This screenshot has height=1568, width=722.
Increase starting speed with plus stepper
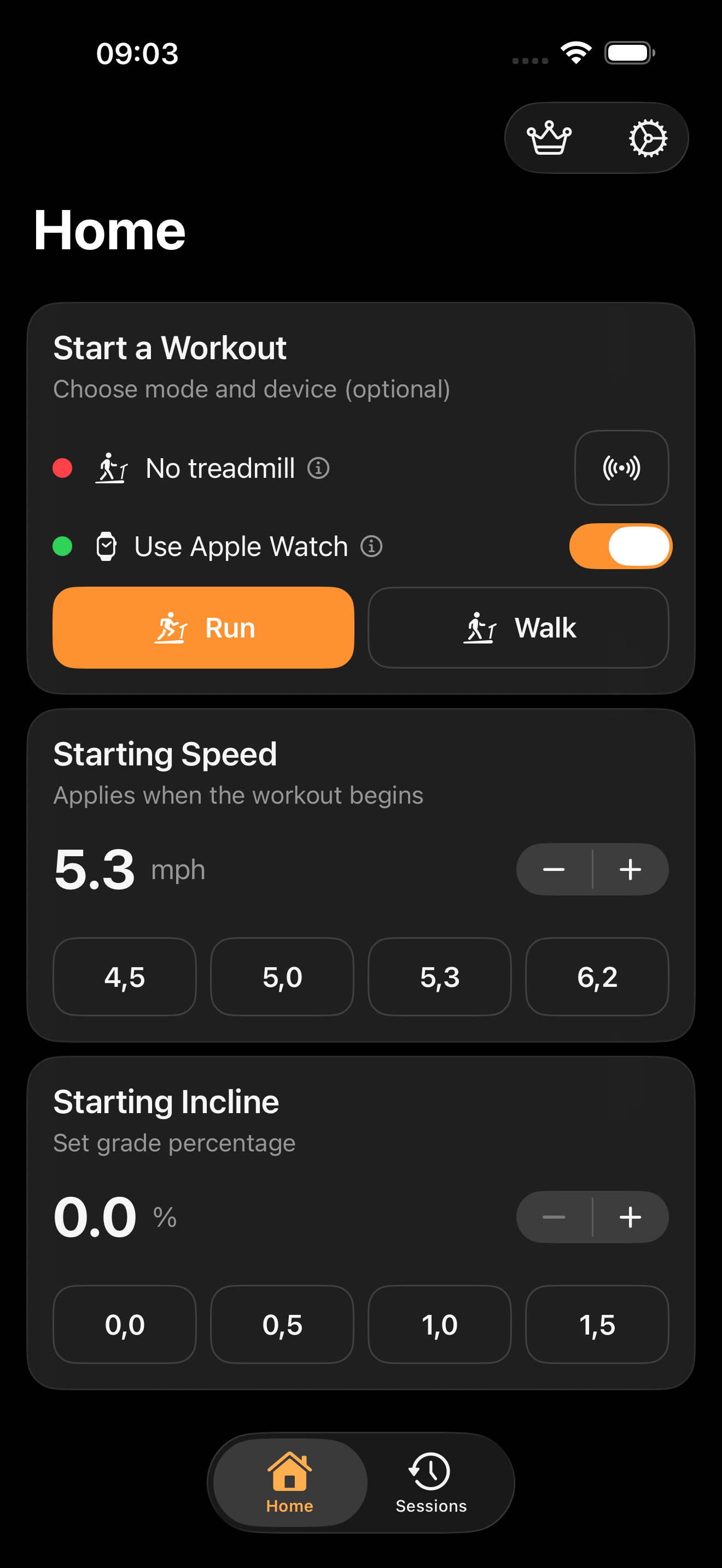tap(631, 869)
